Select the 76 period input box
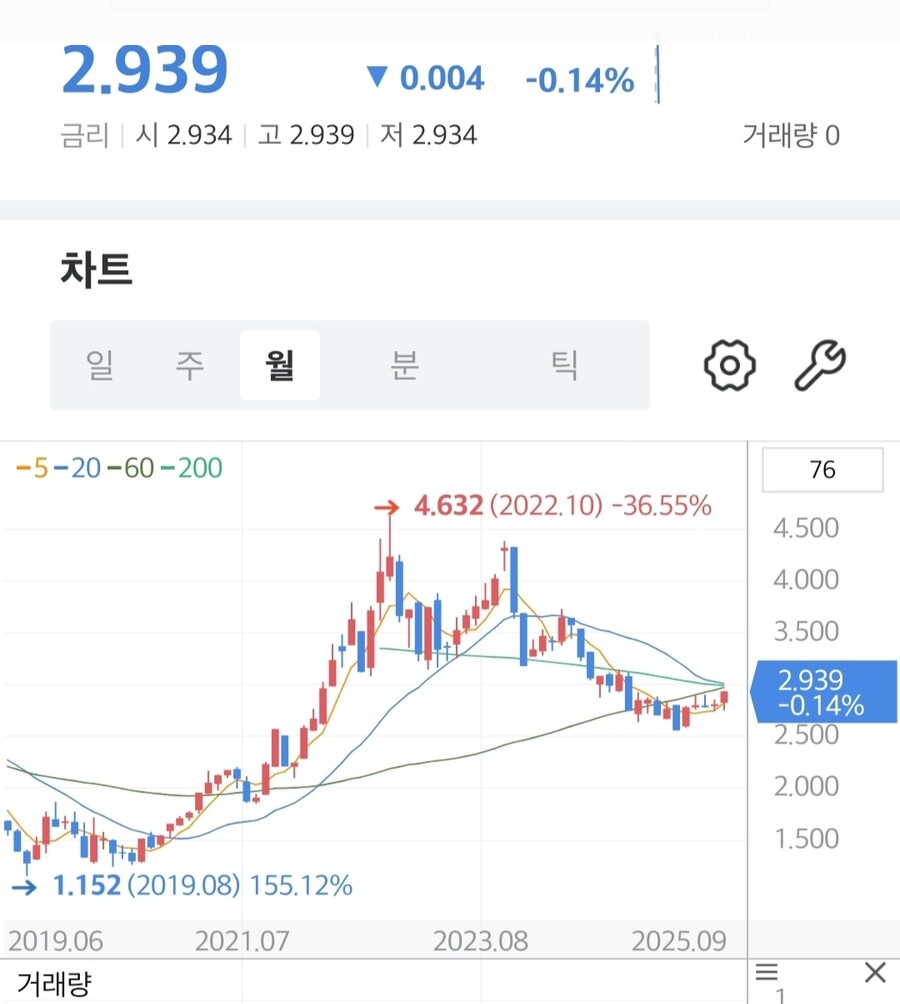Viewport: 900px width, 1004px height. [822, 470]
